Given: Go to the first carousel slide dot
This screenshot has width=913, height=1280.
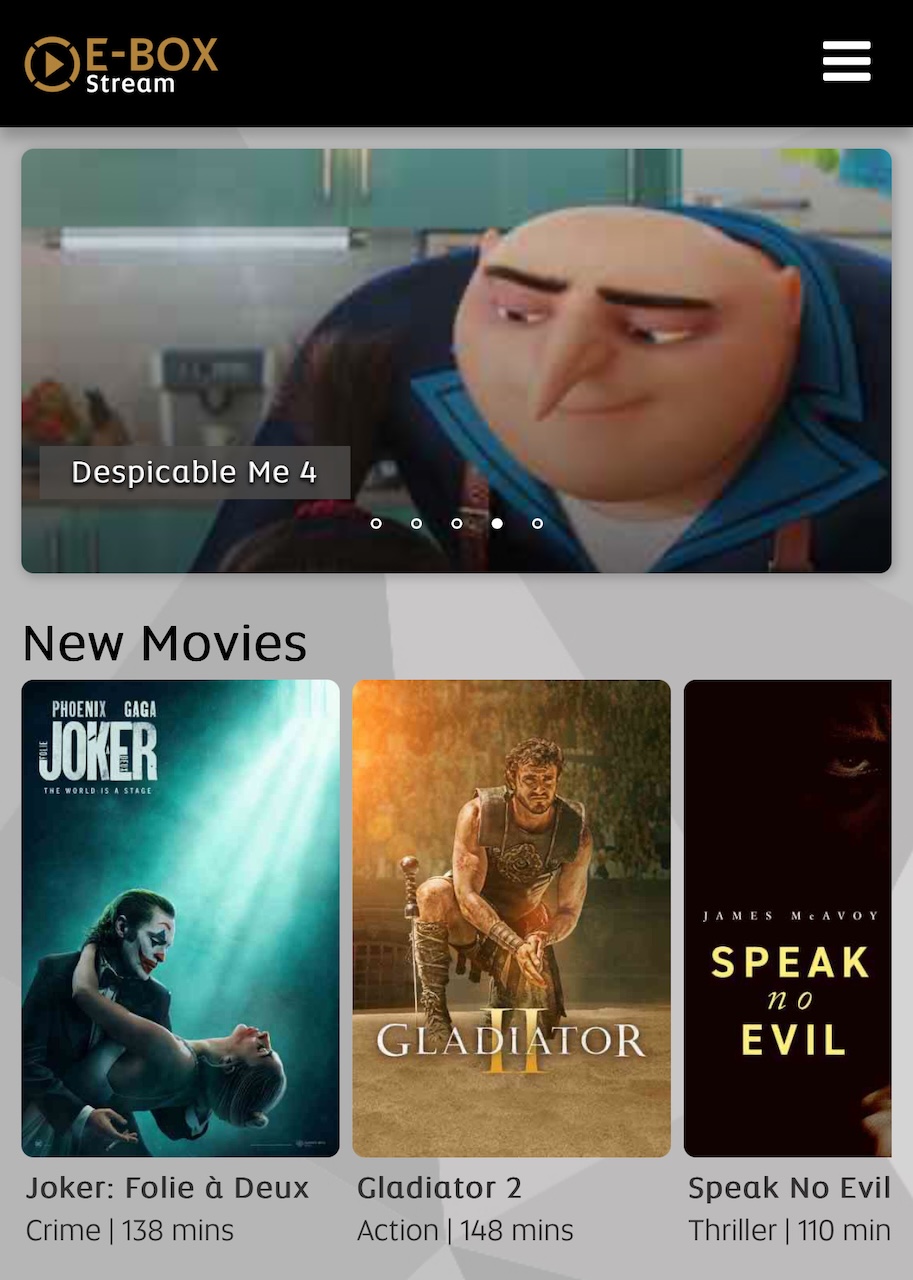Looking at the screenshot, I should 376,523.
